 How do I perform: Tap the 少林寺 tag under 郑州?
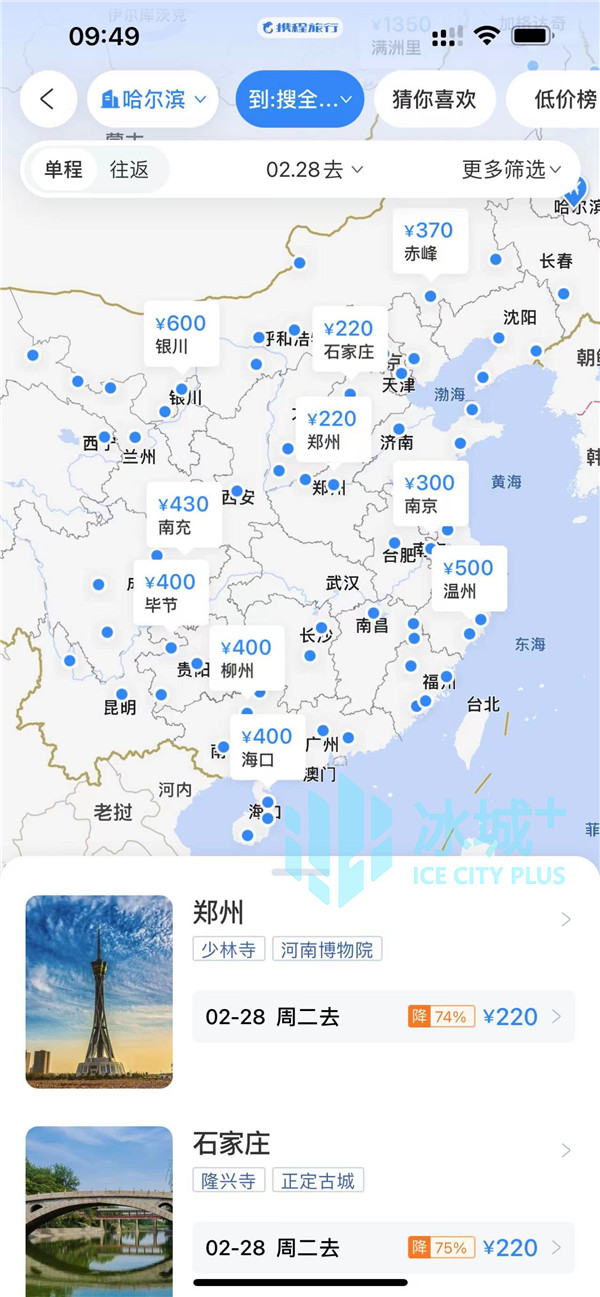click(x=229, y=950)
